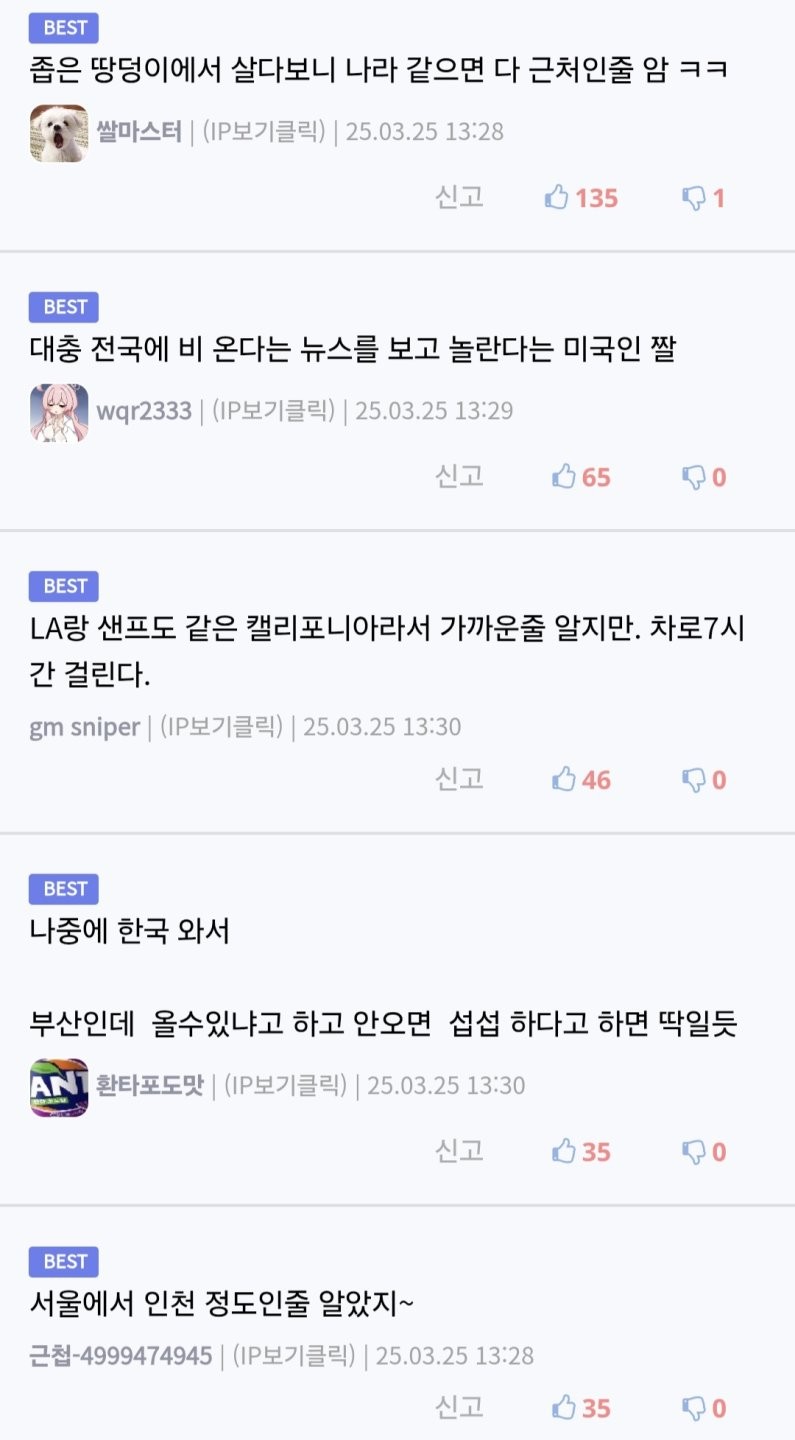
Task: Report gm sniper's comment
Action: coord(460,778)
